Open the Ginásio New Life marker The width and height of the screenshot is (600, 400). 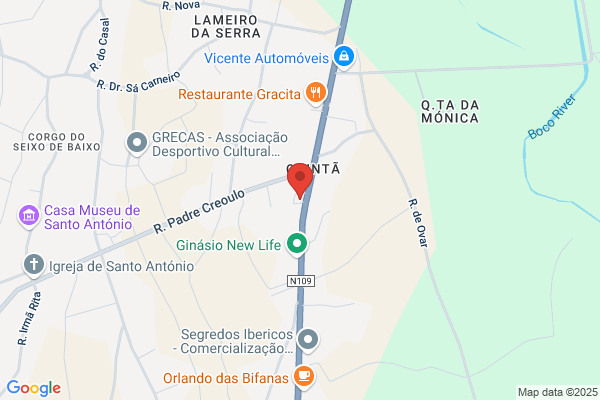(x=297, y=244)
